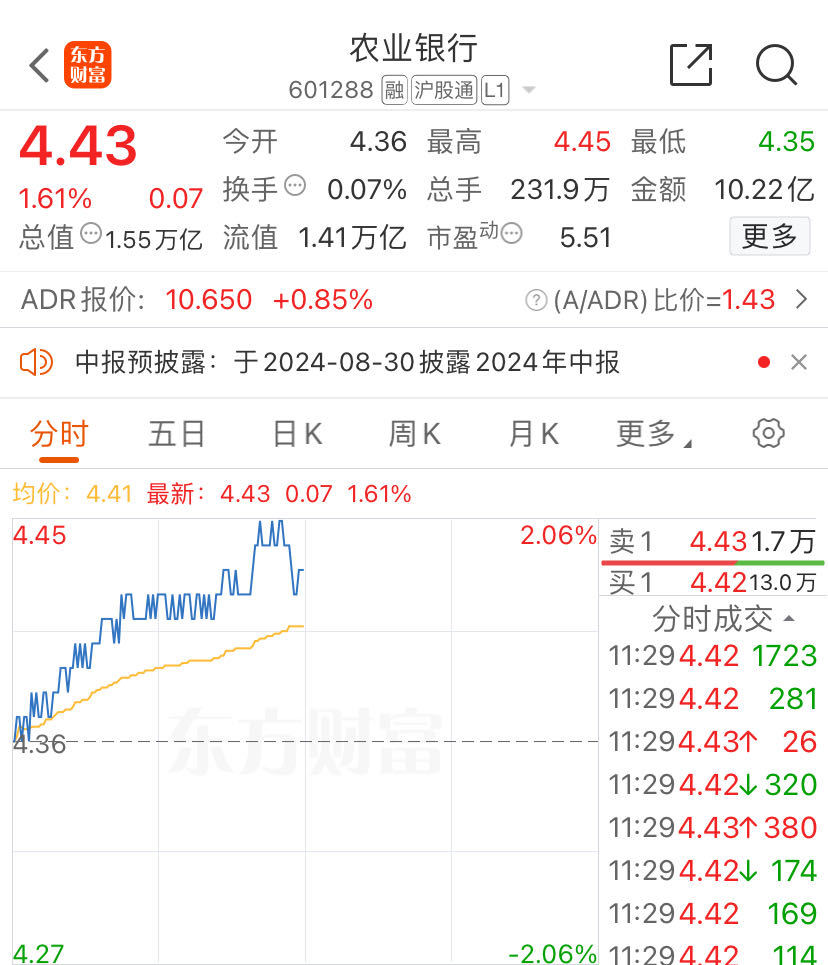
Task: Go back using the top-left arrow
Action: (x=39, y=66)
